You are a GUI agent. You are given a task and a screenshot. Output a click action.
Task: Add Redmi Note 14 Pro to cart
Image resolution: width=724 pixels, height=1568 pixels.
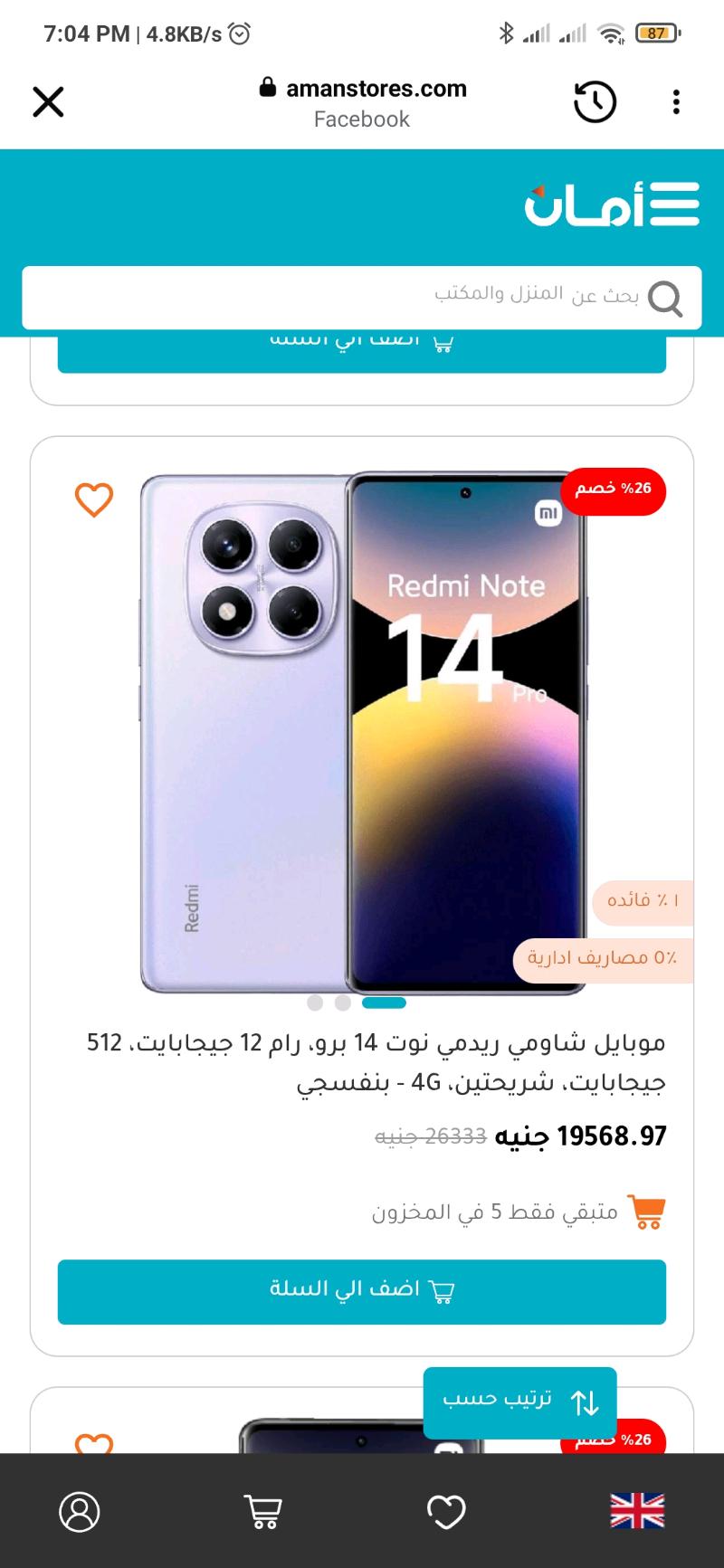tap(362, 1291)
